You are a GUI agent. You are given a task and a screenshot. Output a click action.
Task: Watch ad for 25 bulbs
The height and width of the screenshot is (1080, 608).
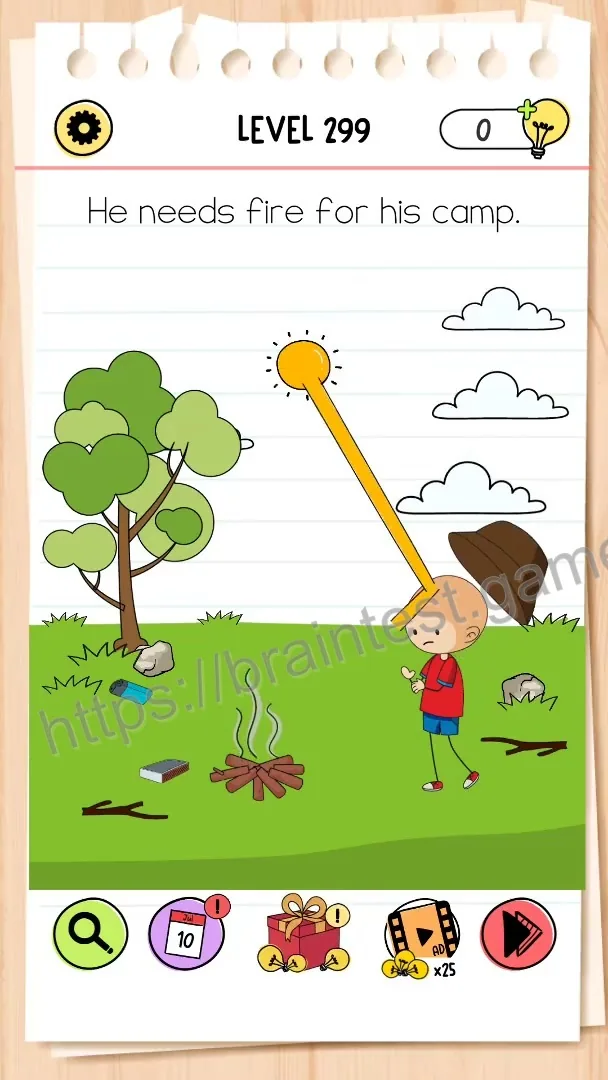click(x=421, y=937)
